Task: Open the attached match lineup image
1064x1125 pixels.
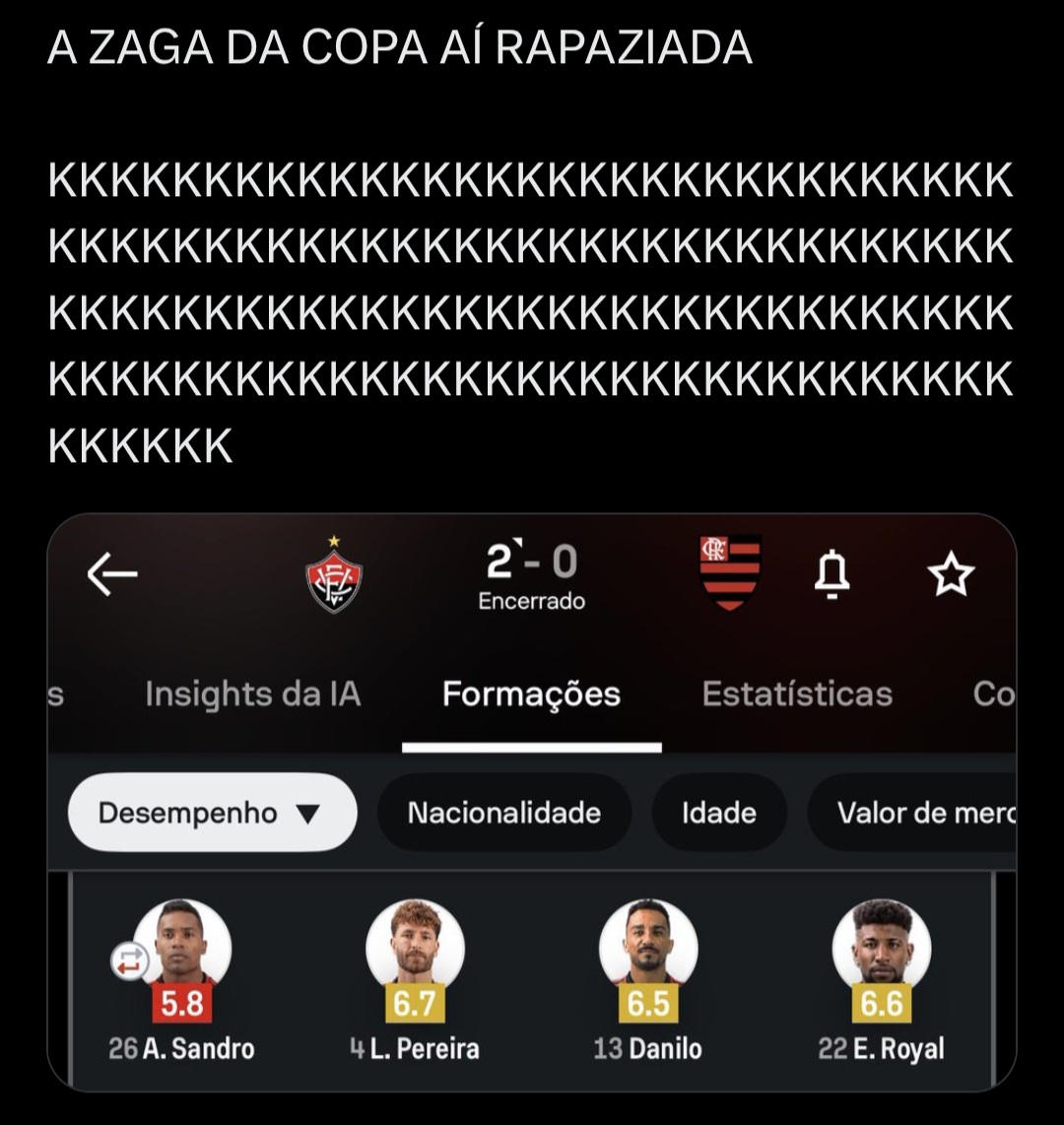Action: (x=532, y=802)
